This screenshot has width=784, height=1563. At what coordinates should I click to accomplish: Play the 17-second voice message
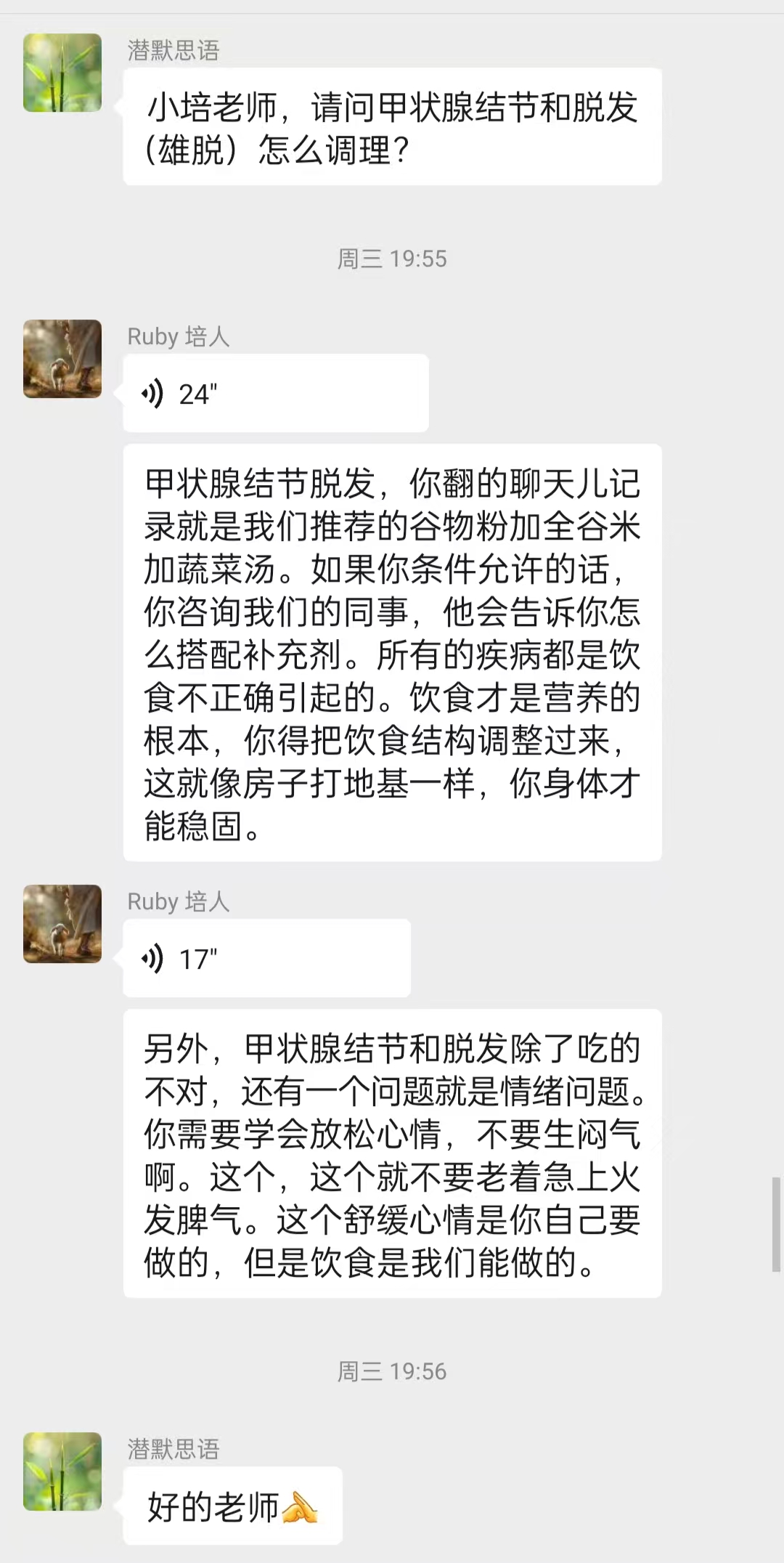point(266,959)
